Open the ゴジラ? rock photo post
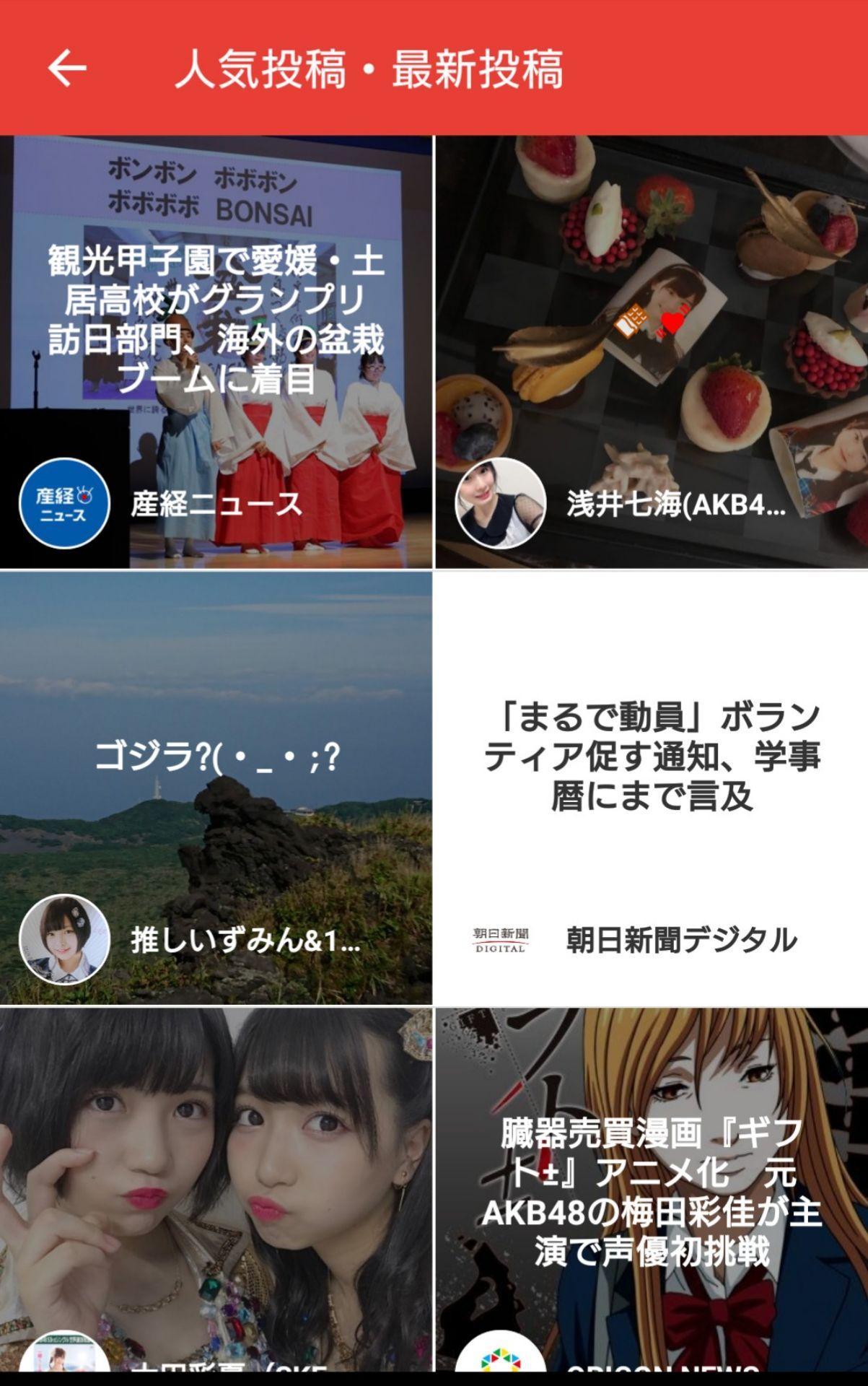The height and width of the screenshot is (1386, 868). [216, 758]
